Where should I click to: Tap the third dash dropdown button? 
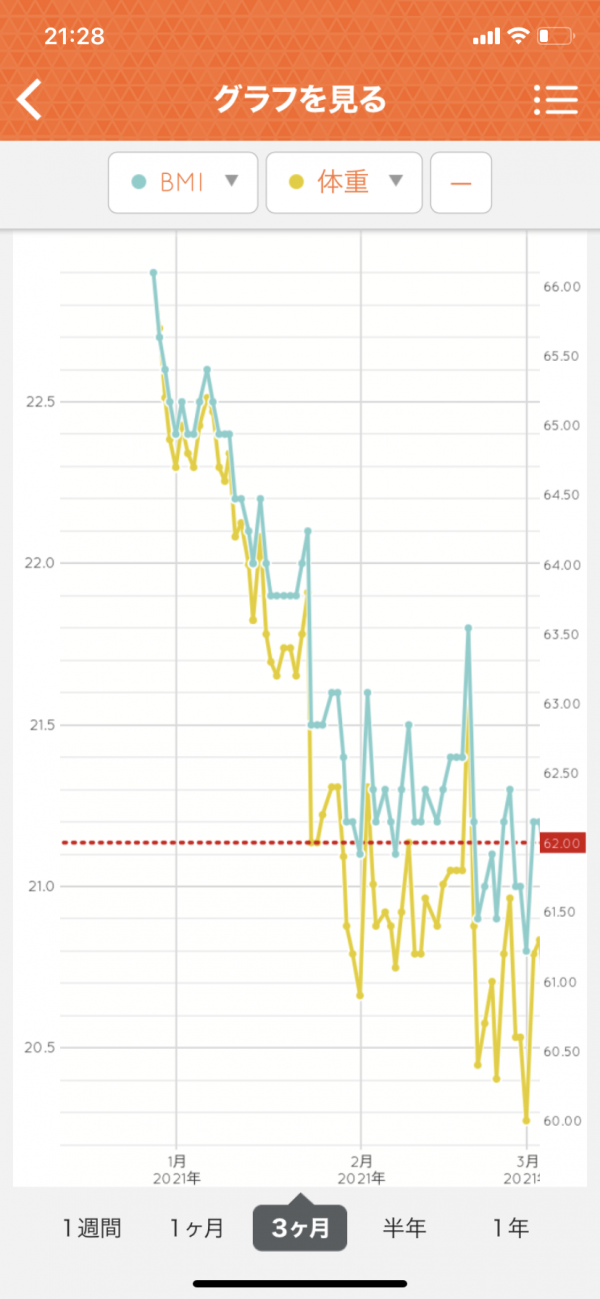[461, 182]
